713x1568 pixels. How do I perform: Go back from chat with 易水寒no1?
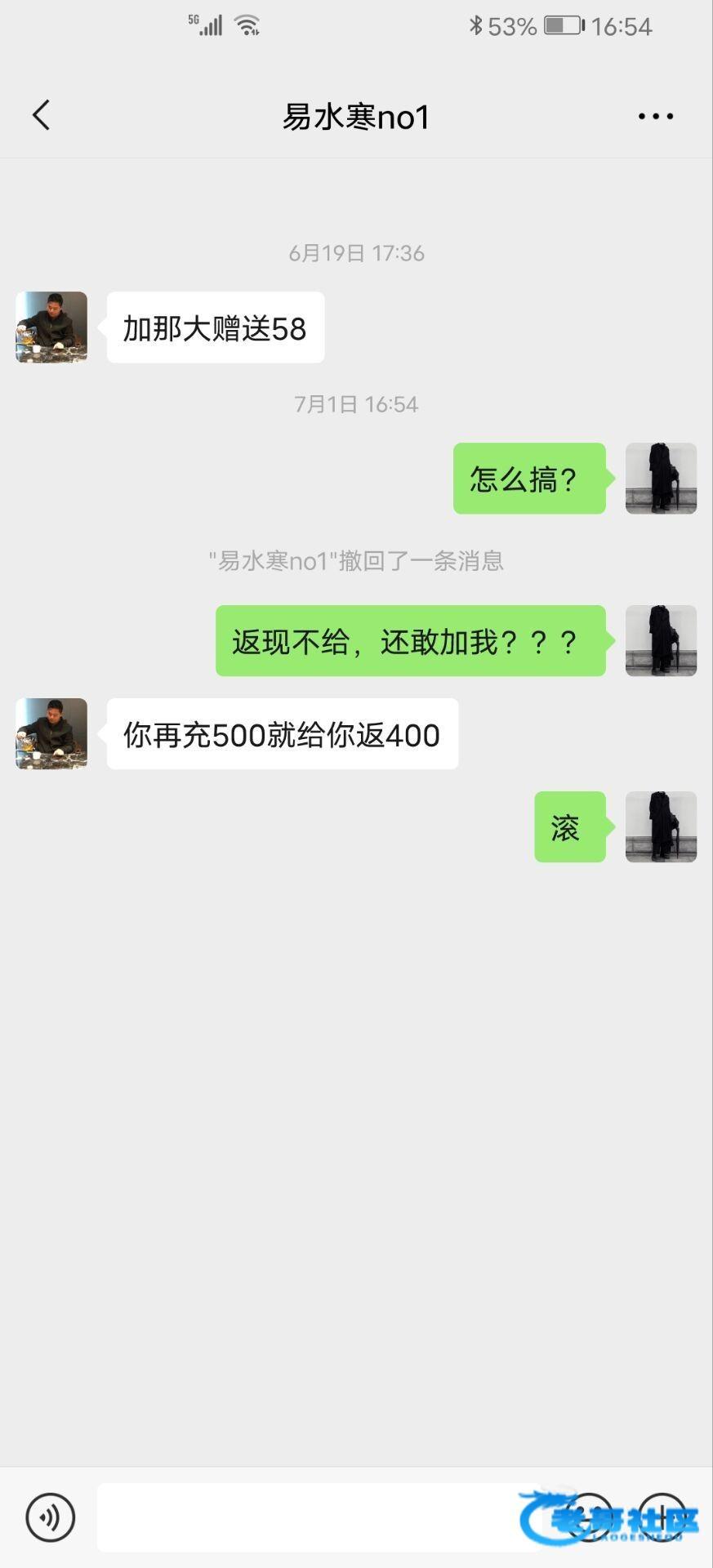click(41, 116)
